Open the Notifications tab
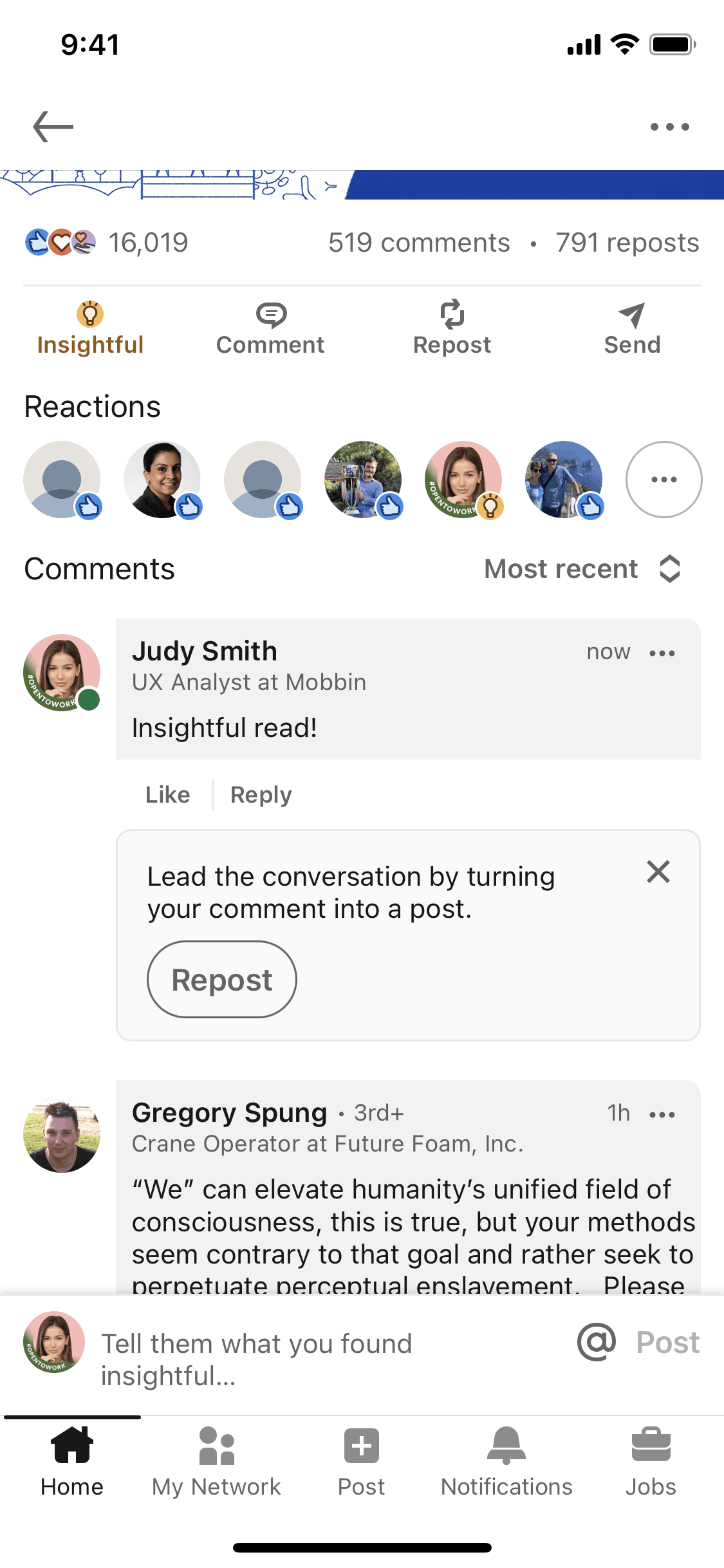 [x=506, y=1461]
